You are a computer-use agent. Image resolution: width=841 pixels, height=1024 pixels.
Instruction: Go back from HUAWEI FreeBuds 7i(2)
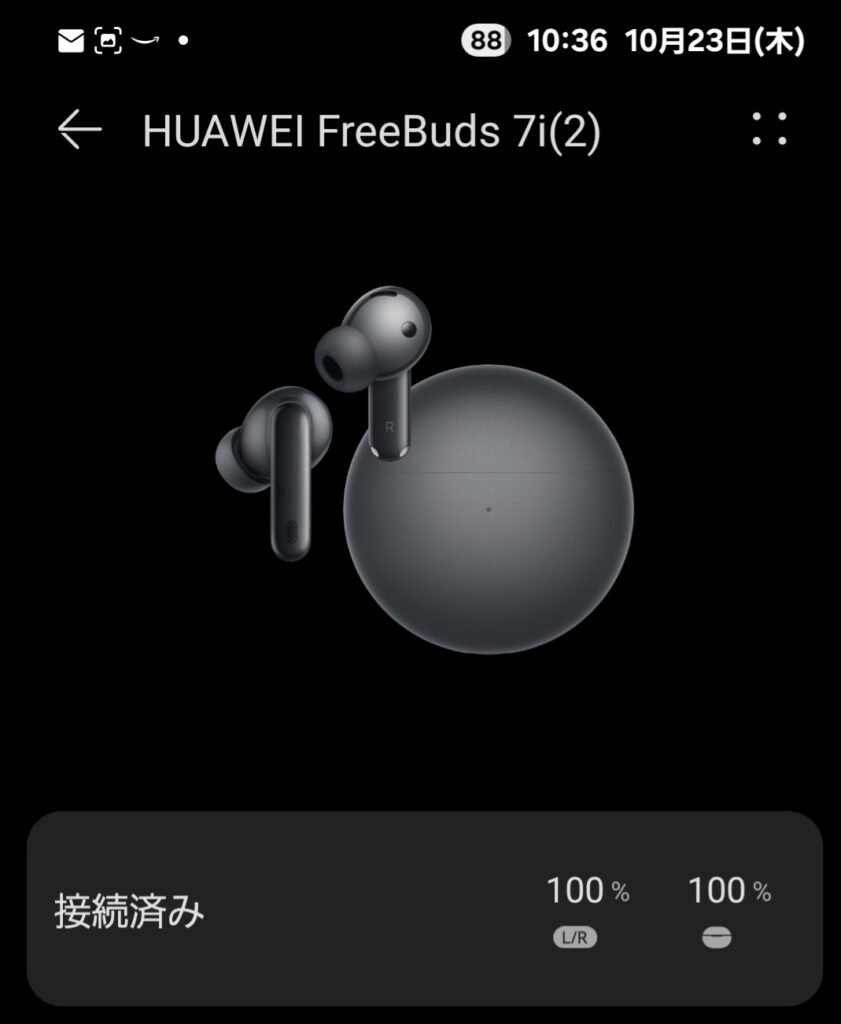[x=79, y=130]
